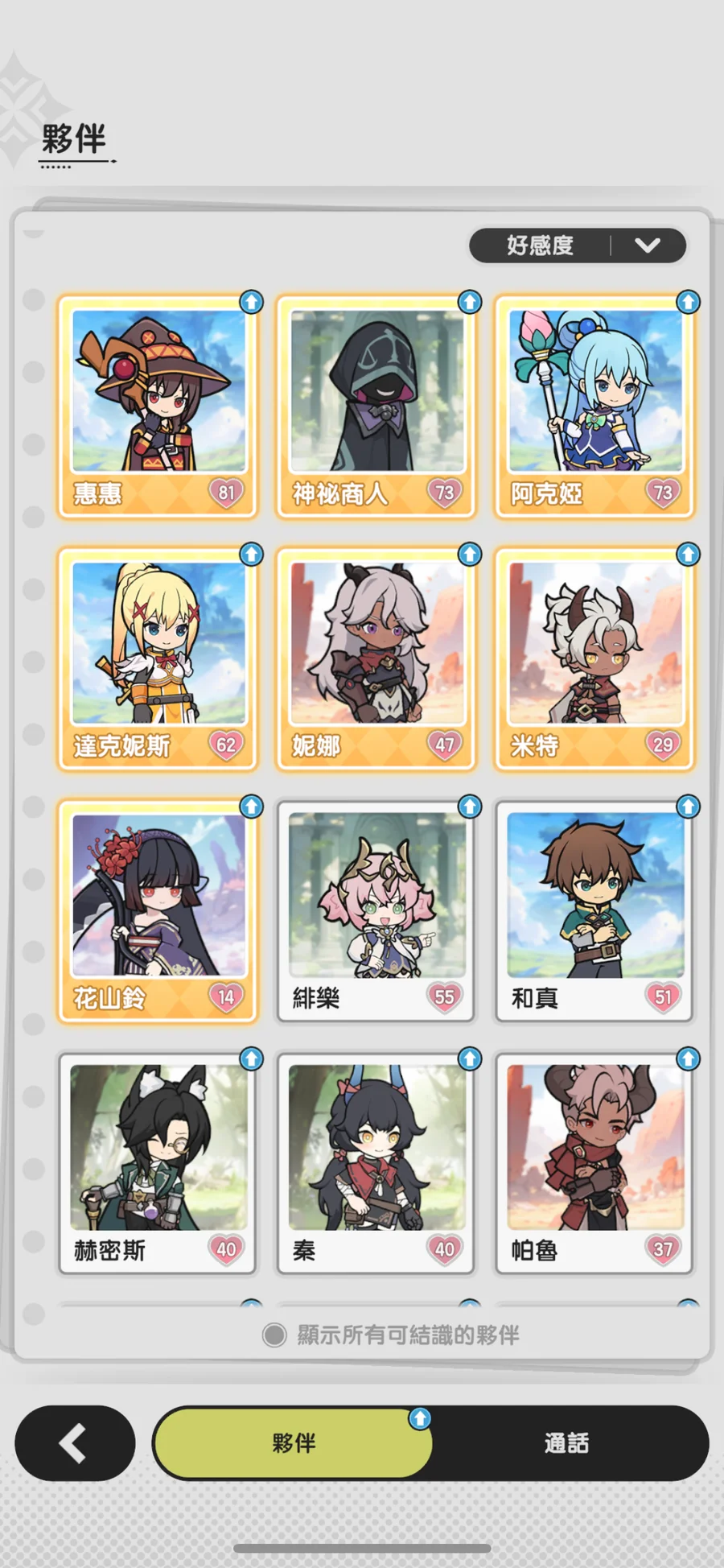The width and height of the screenshot is (724, 1568).
Task: Open the 好感度 sort dropdown
Action: [578, 246]
